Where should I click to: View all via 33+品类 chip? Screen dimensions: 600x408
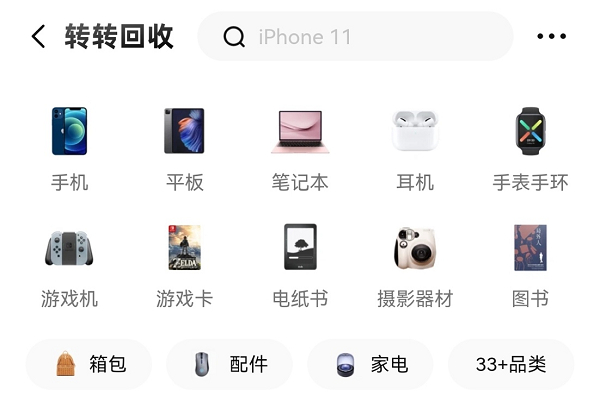pos(511,364)
